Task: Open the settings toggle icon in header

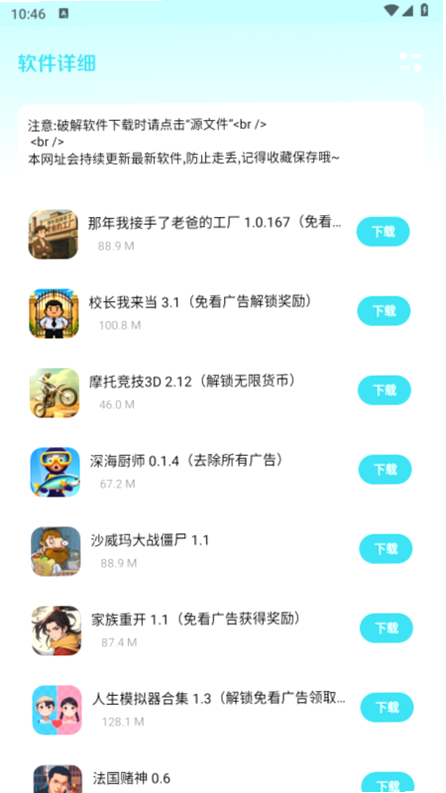Action: pos(410,62)
